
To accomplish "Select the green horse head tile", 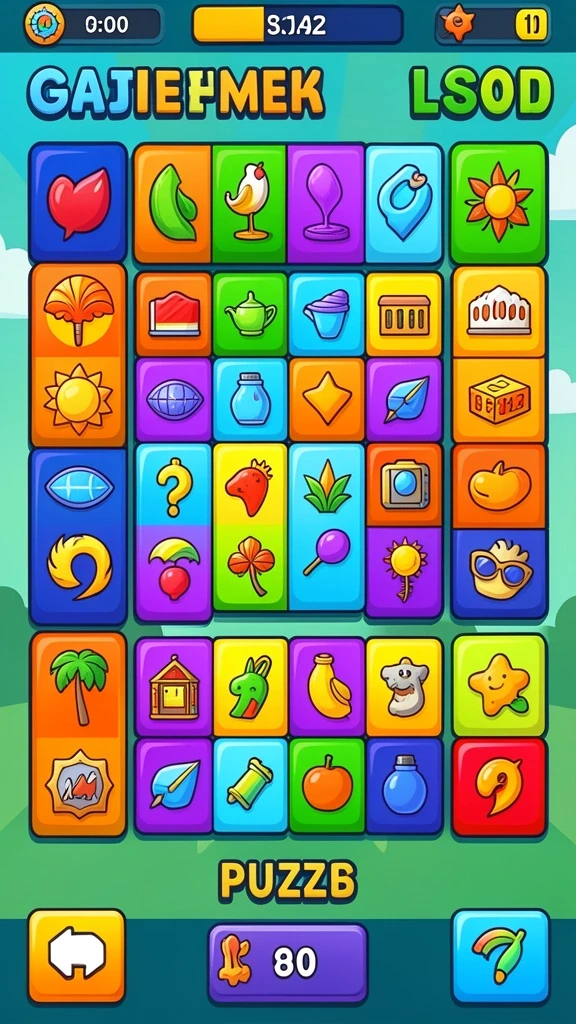I will point(250,686).
